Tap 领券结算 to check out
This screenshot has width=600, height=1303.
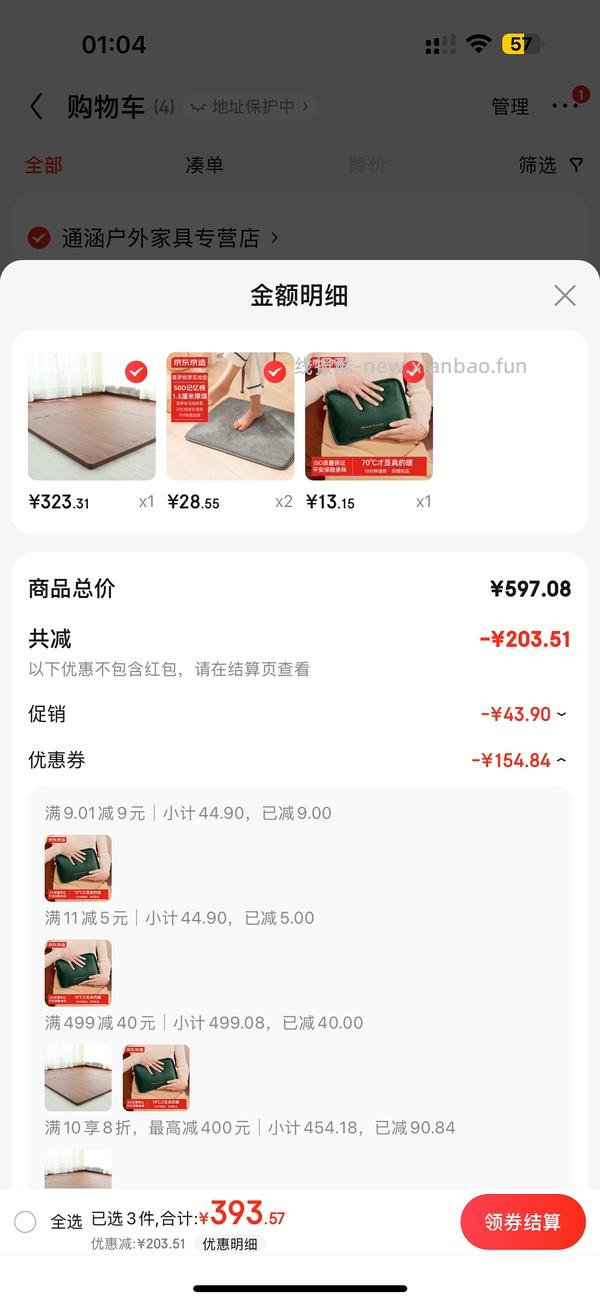click(522, 1222)
